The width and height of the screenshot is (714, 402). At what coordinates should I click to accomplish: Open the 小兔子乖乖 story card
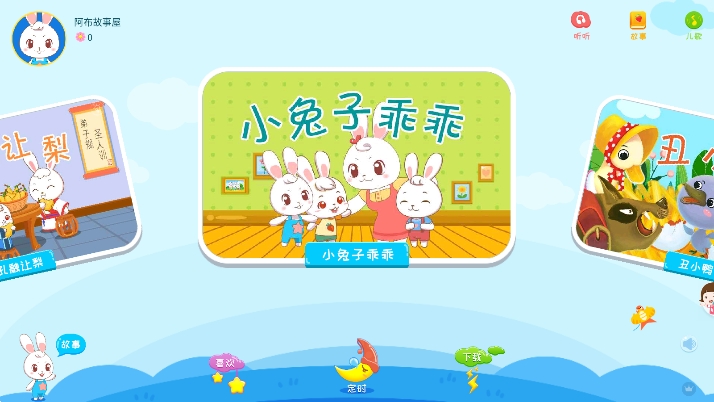click(356, 165)
